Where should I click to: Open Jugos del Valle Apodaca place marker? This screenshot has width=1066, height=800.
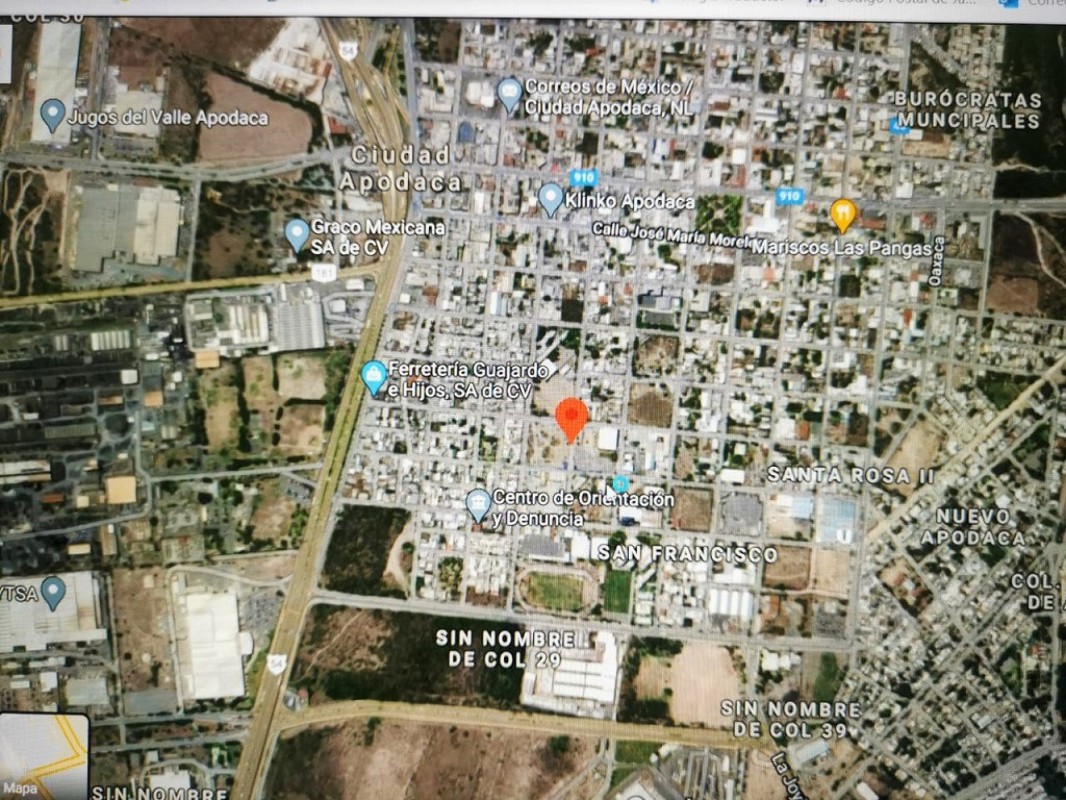[x=53, y=115]
